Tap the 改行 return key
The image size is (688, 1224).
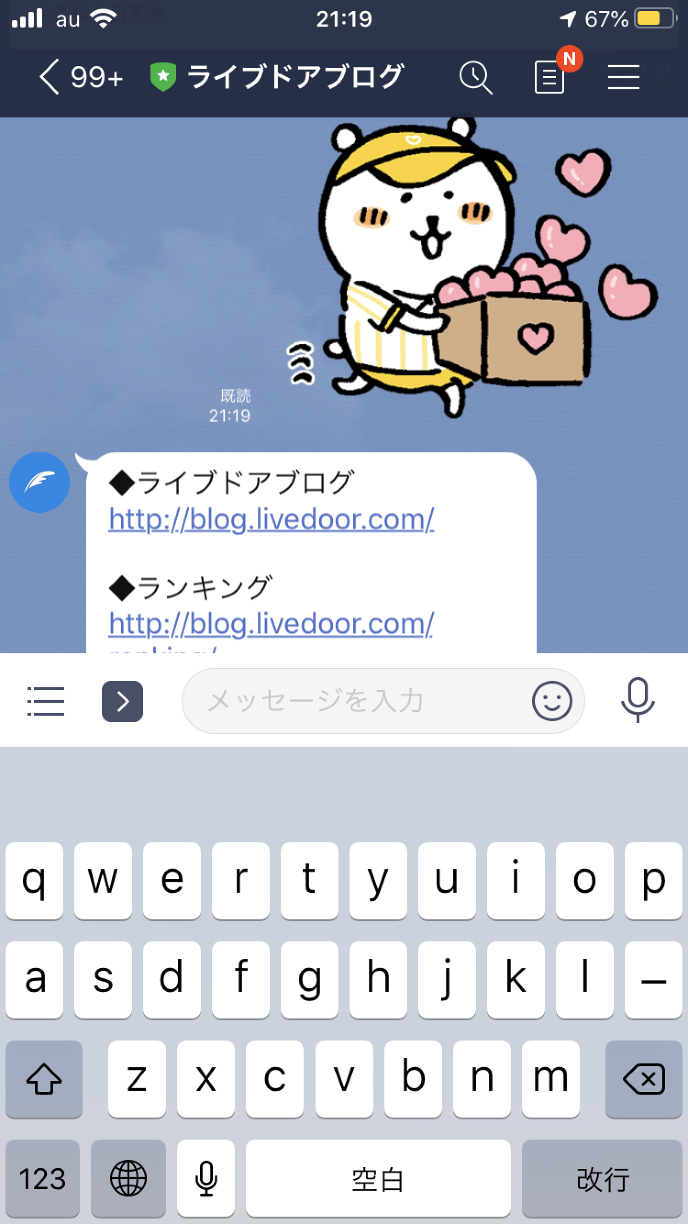coord(602,1179)
